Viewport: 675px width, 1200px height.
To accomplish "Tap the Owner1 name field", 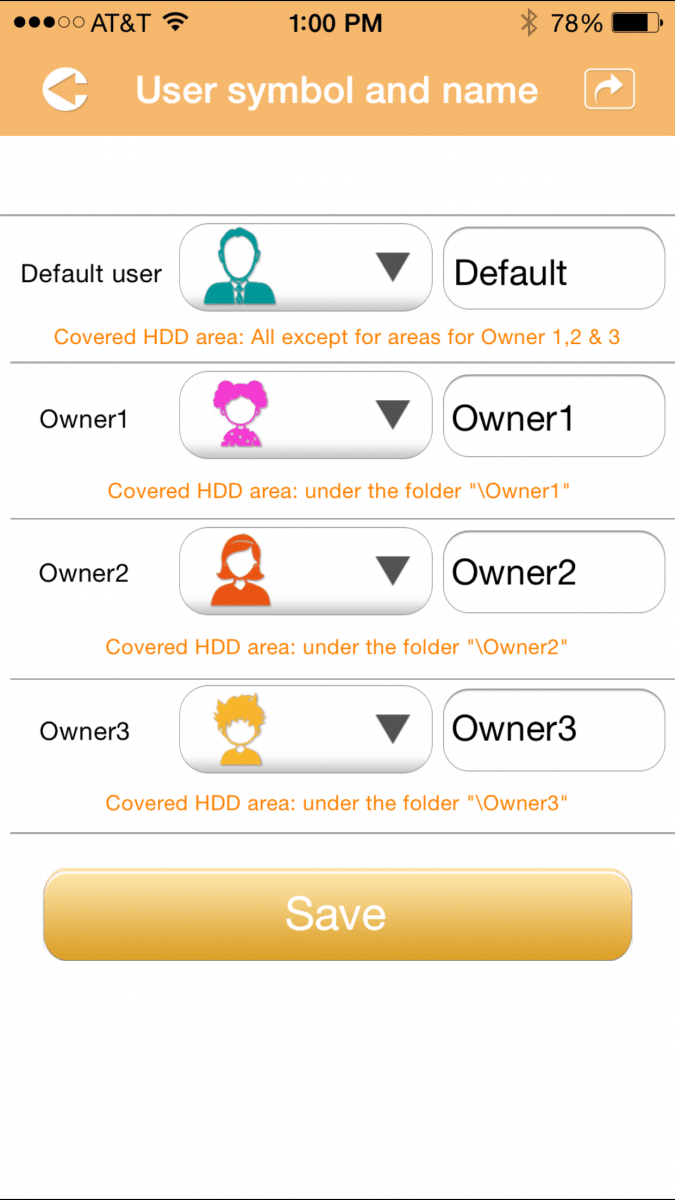I will (554, 416).
